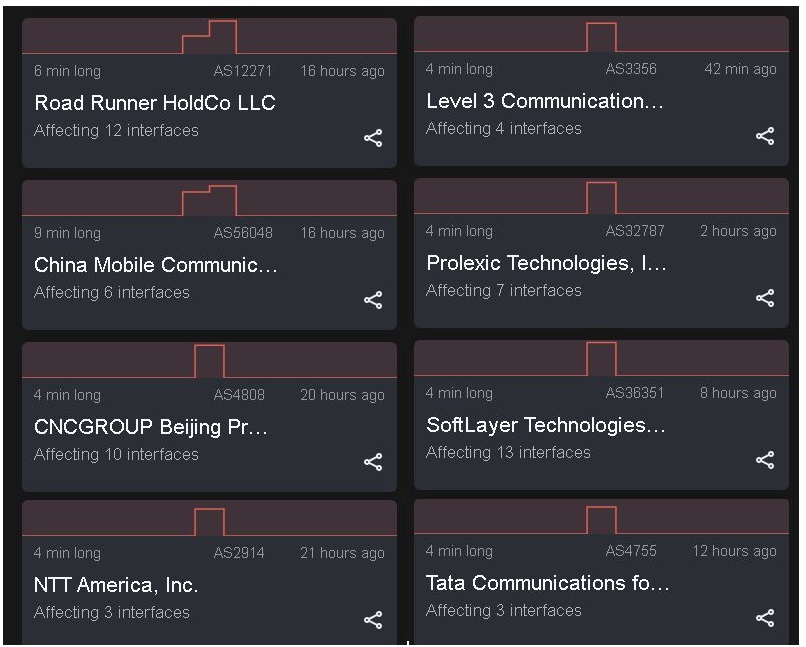Viewport: 806px width, 647px height.
Task: Share the Prolexic Technologies outage
Action: [x=765, y=298]
